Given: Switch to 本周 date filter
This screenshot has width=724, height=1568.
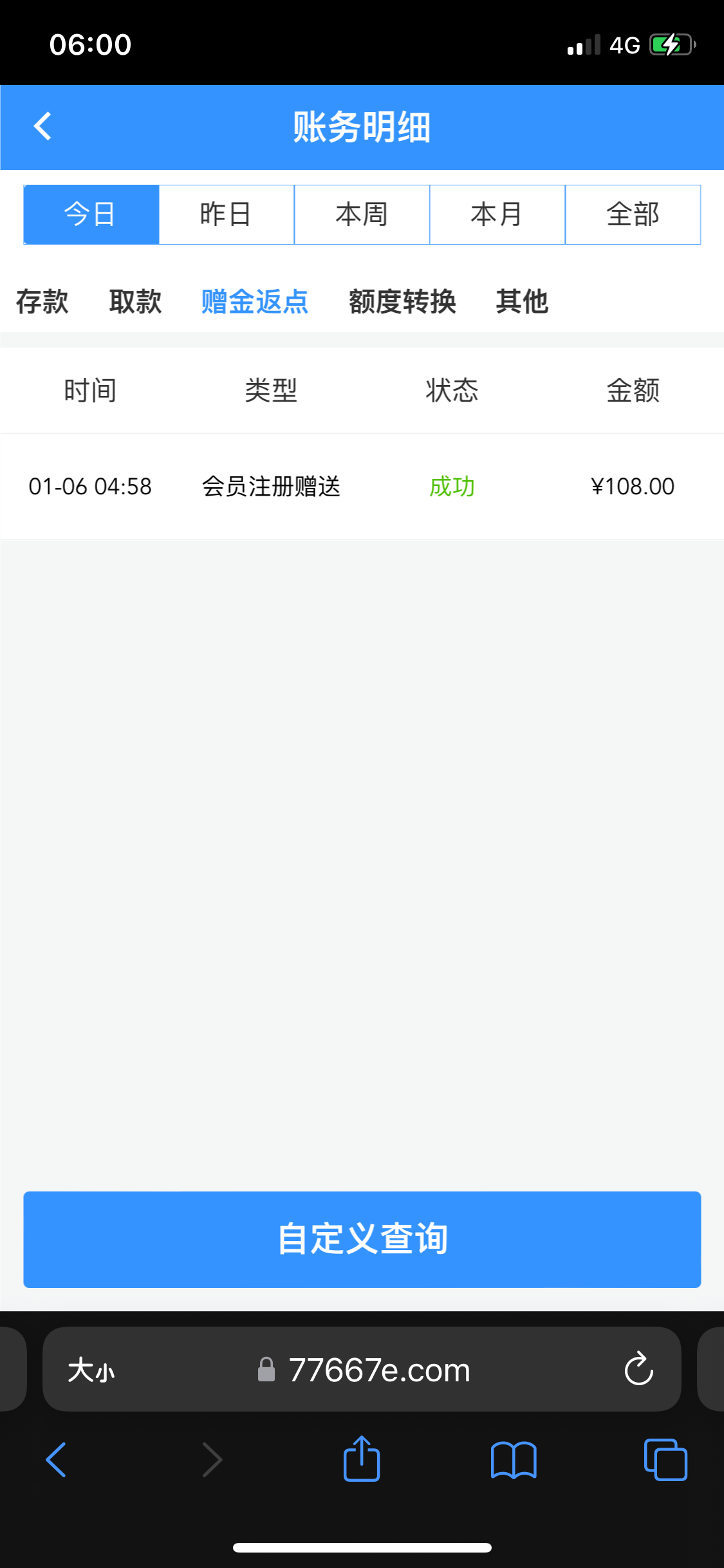Looking at the screenshot, I should 362,214.
